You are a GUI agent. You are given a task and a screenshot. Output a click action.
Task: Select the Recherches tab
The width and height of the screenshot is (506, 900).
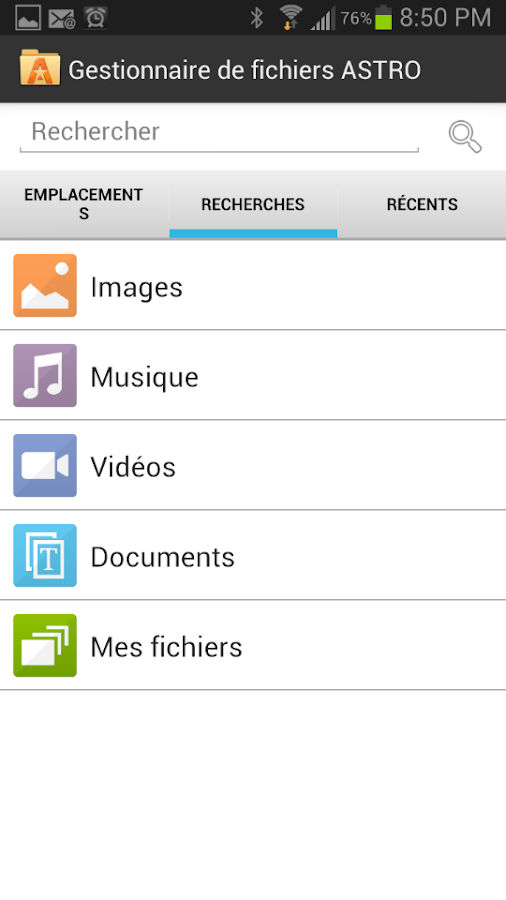253,204
